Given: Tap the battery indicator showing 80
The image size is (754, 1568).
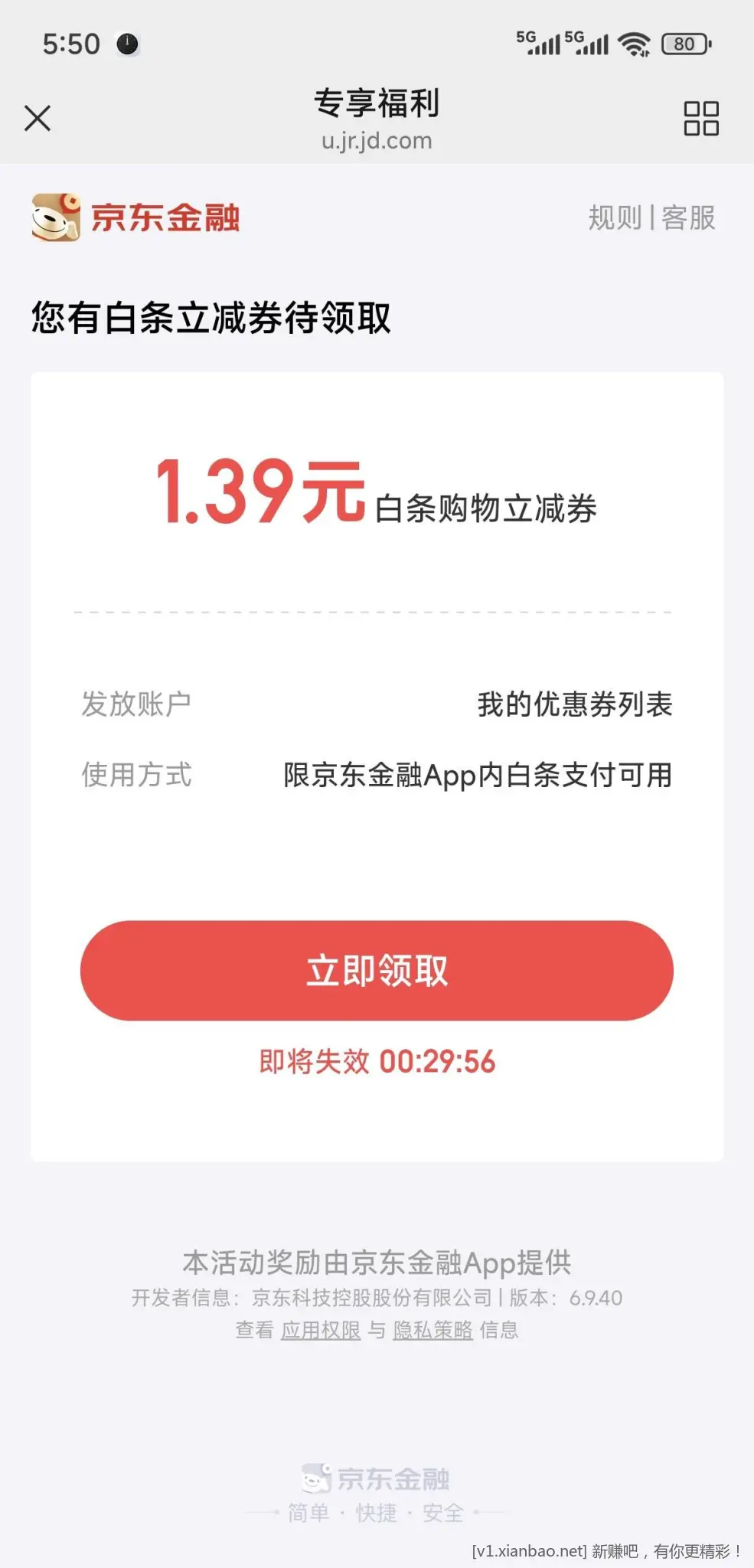Looking at the screenshot, I should point(686,44).
